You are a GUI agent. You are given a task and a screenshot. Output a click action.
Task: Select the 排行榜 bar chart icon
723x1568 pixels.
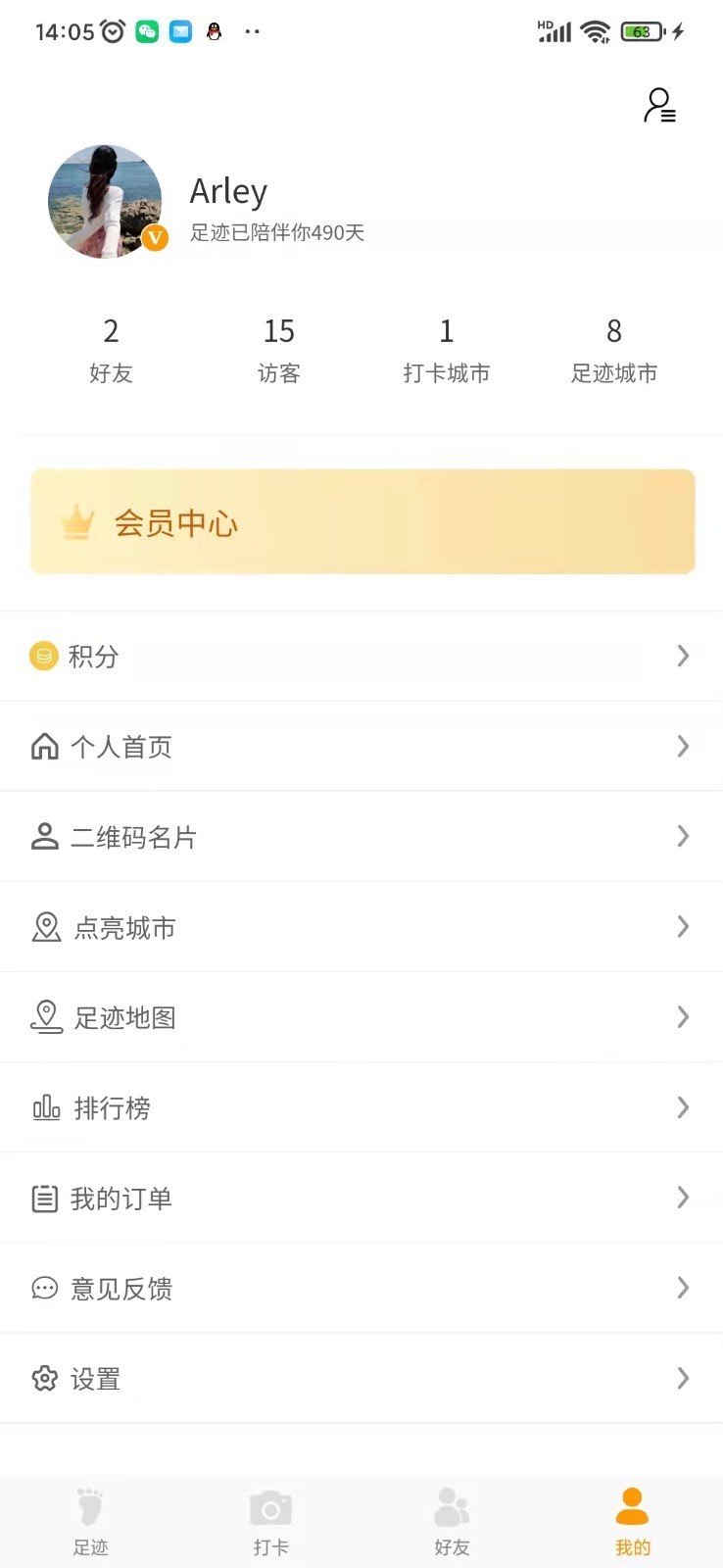pos(44,1106)
